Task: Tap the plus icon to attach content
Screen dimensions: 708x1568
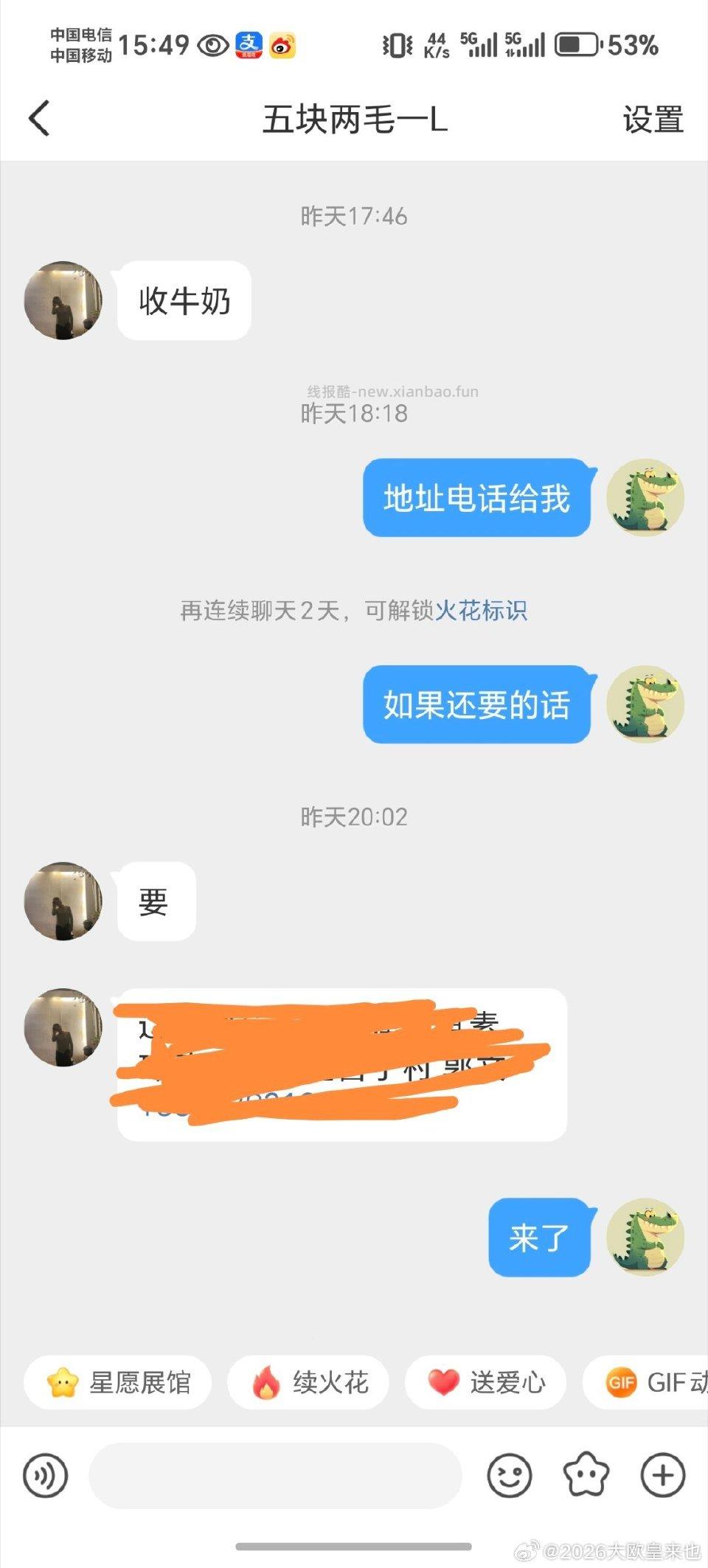Action: (x=662, y=1476)
